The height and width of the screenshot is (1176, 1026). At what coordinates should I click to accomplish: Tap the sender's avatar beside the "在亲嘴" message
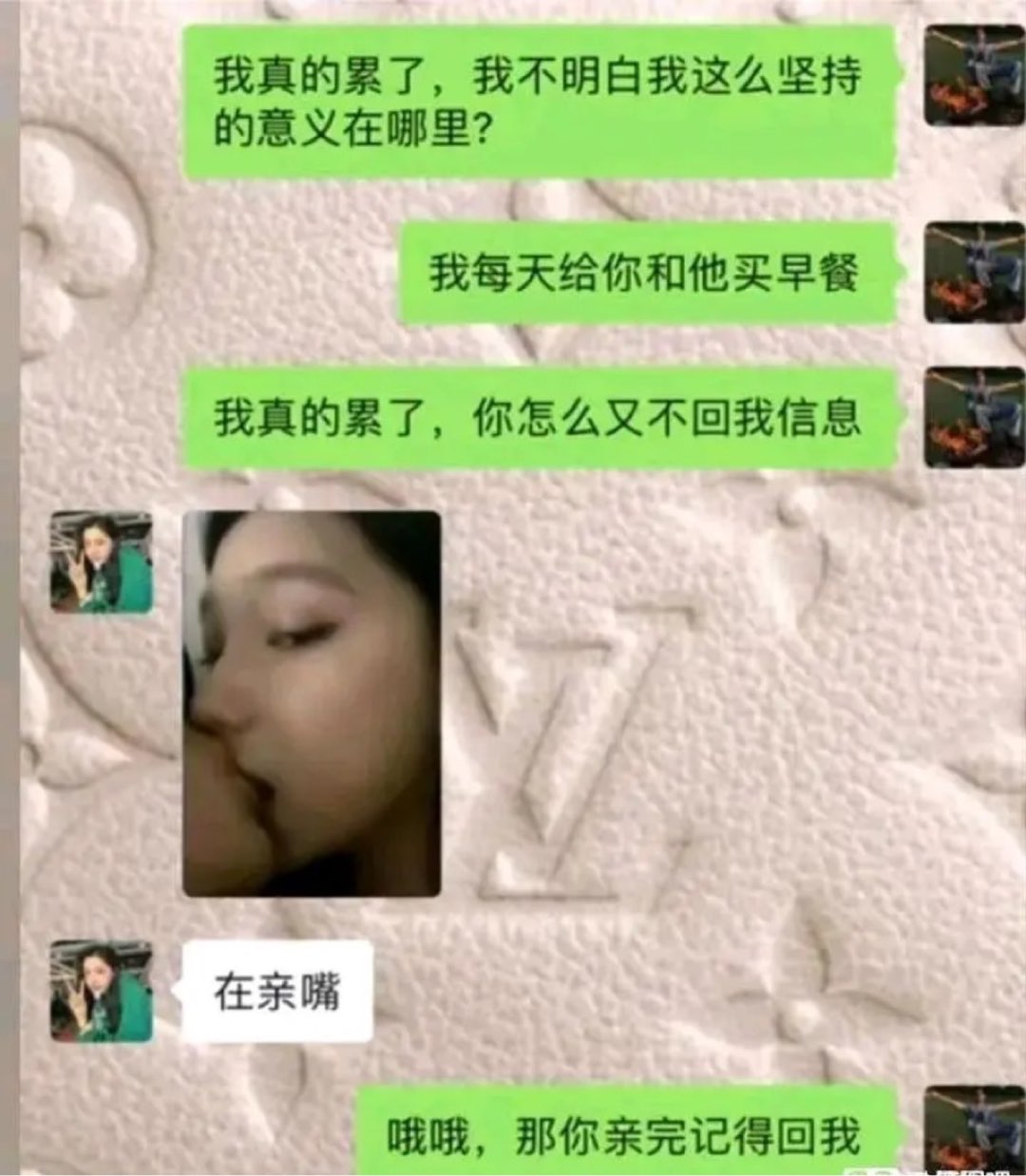point(101,991)
